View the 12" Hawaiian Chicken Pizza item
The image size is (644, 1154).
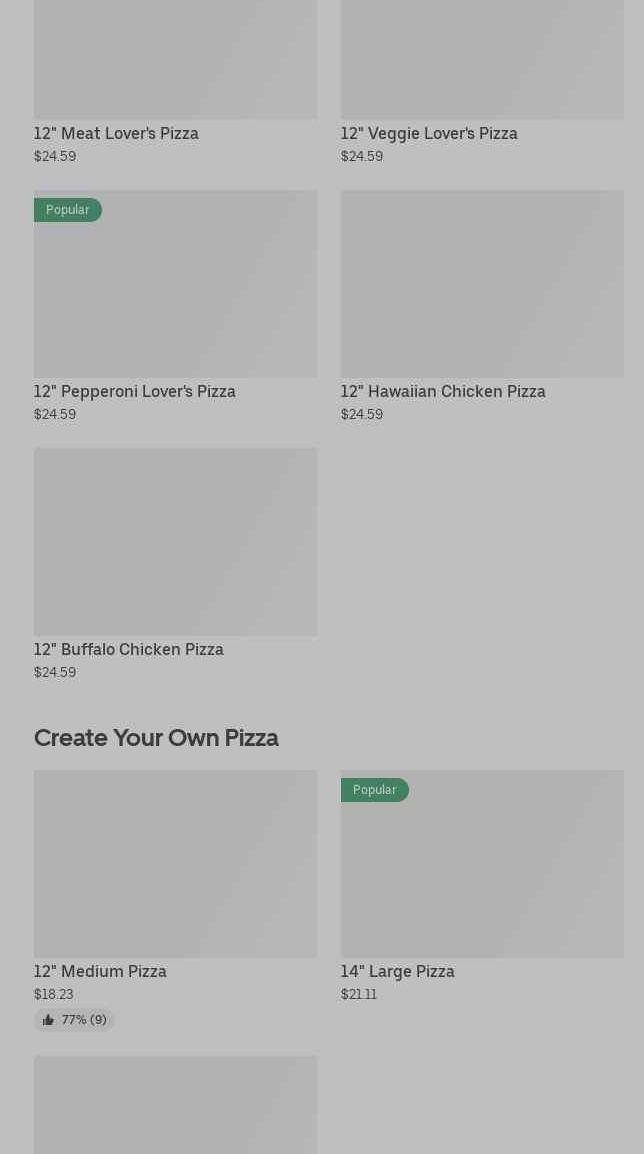(482, 307)
